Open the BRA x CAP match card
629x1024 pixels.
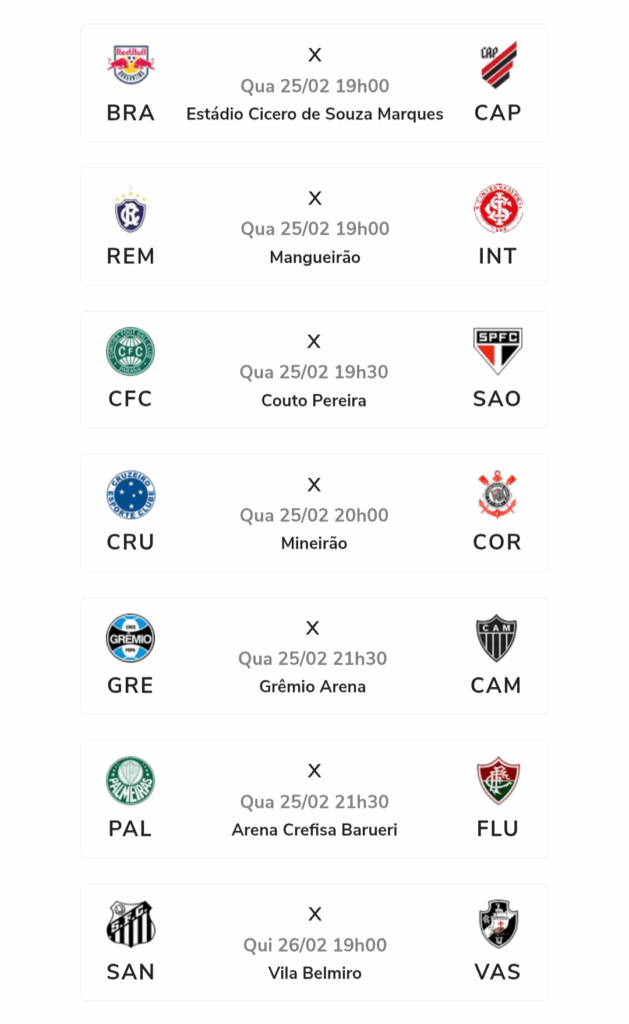tap(314, 84)
